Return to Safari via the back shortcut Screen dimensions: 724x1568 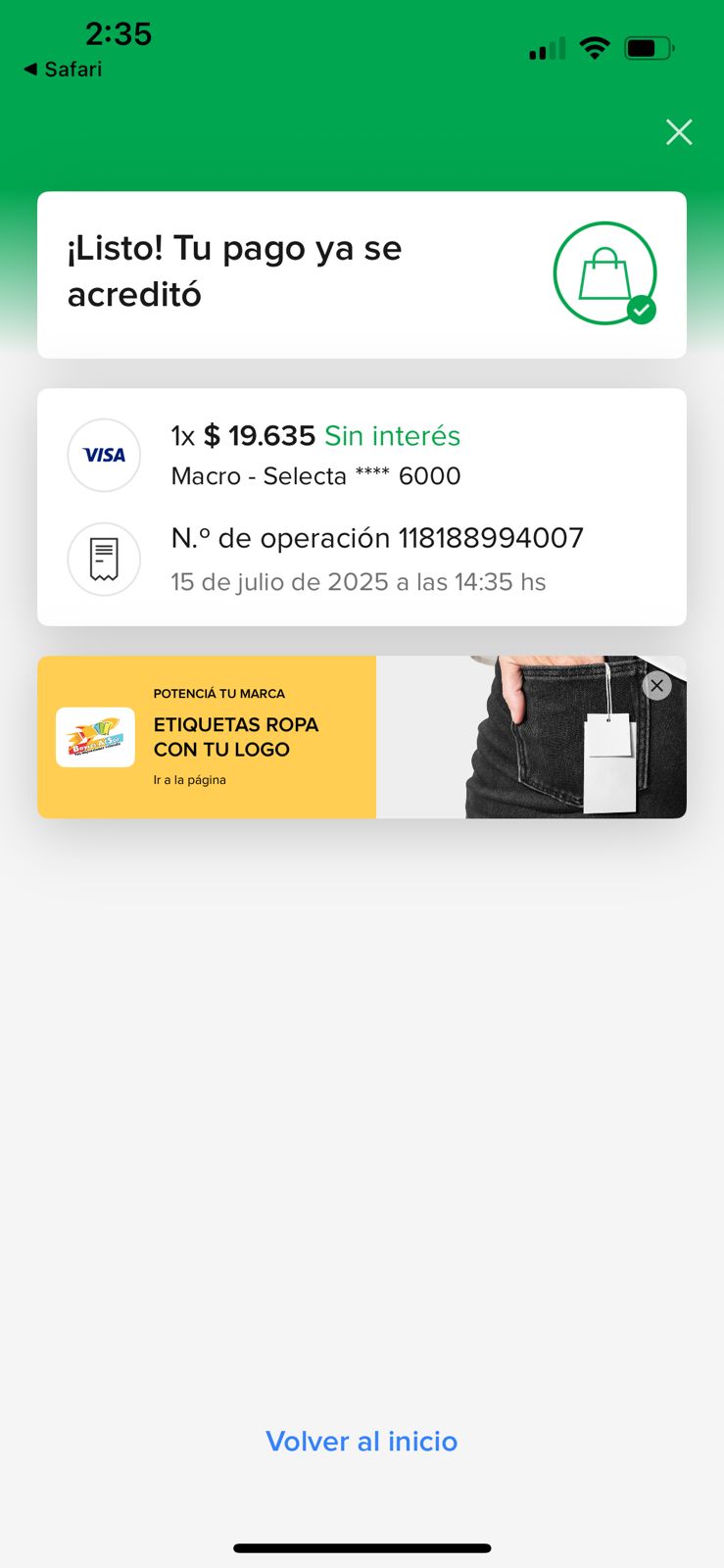[x=63, y=70]
